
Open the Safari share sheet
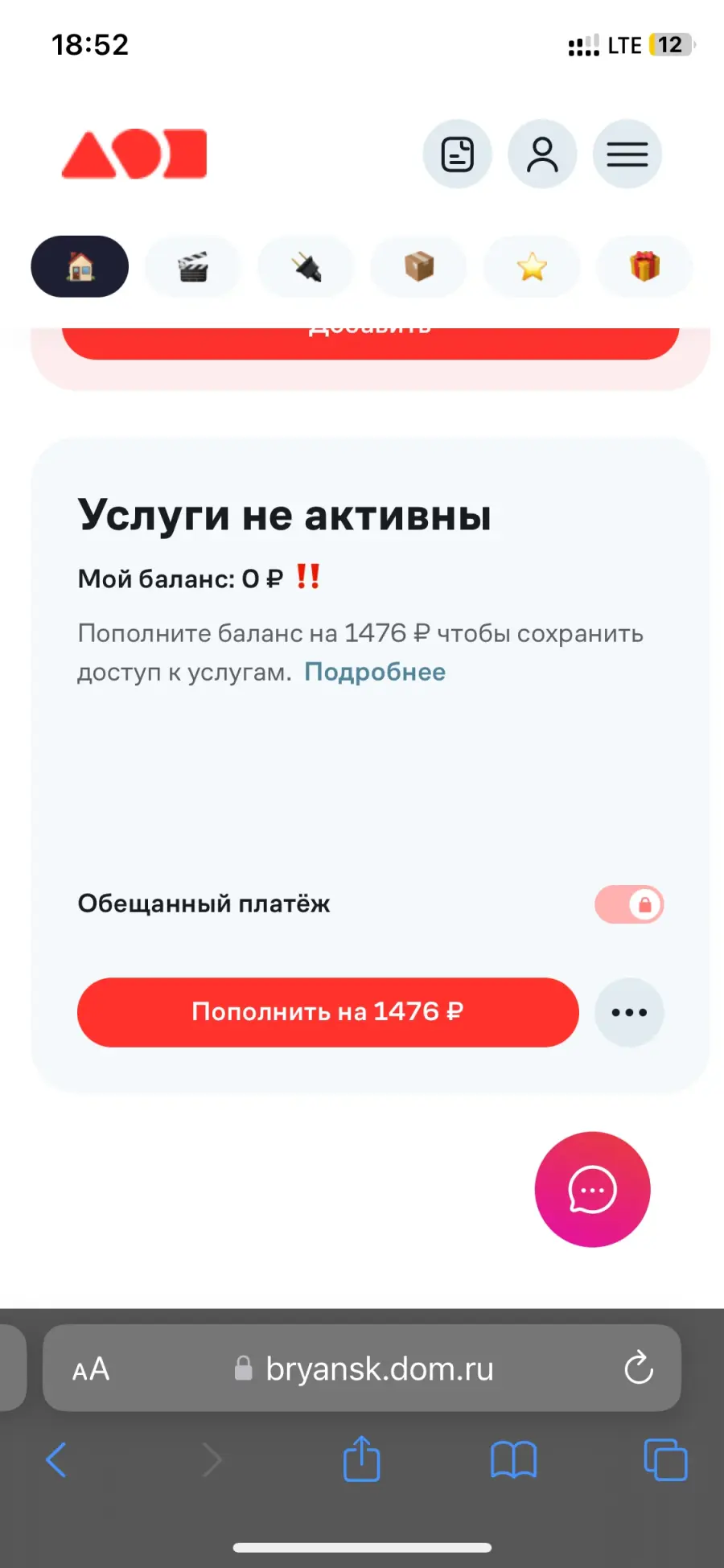(362, 1459)
